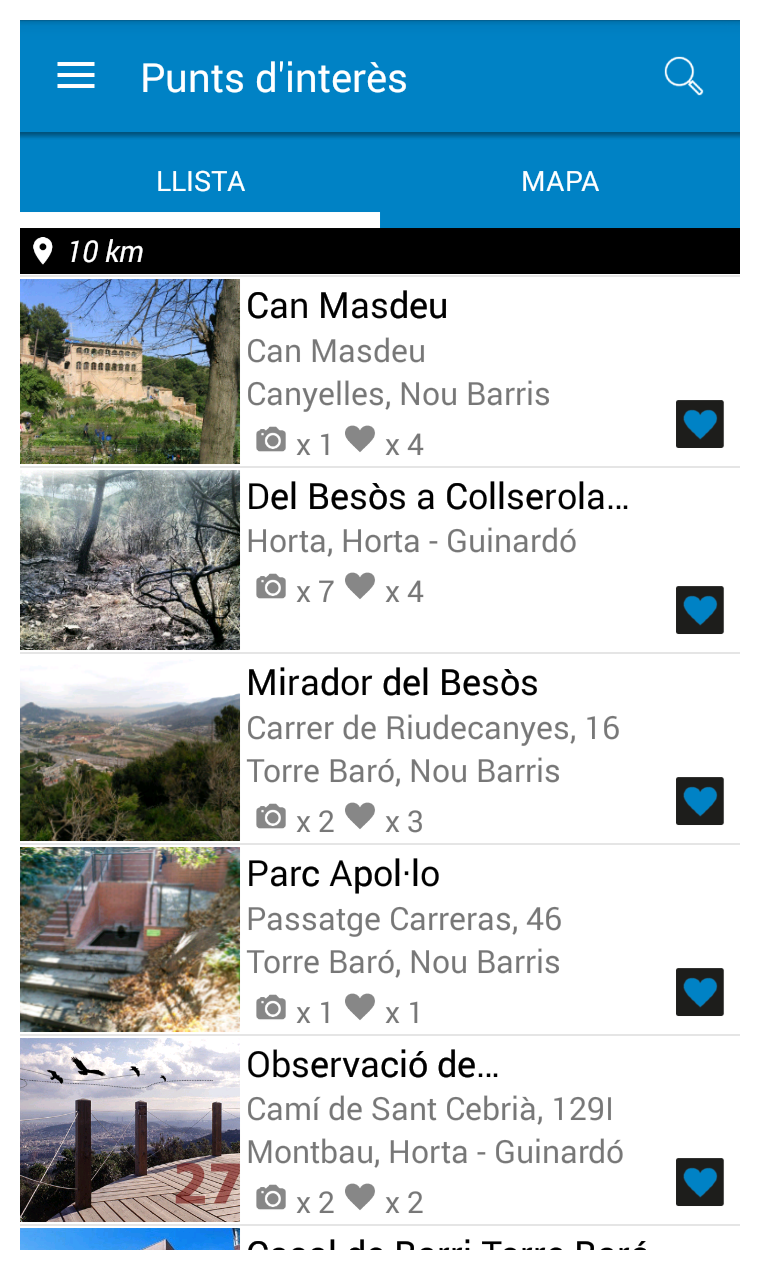The height and width of the screenshot is (1270, 760).
Task: Add Parc Apol·lo to favorites
Action: [x=699, y=992]
